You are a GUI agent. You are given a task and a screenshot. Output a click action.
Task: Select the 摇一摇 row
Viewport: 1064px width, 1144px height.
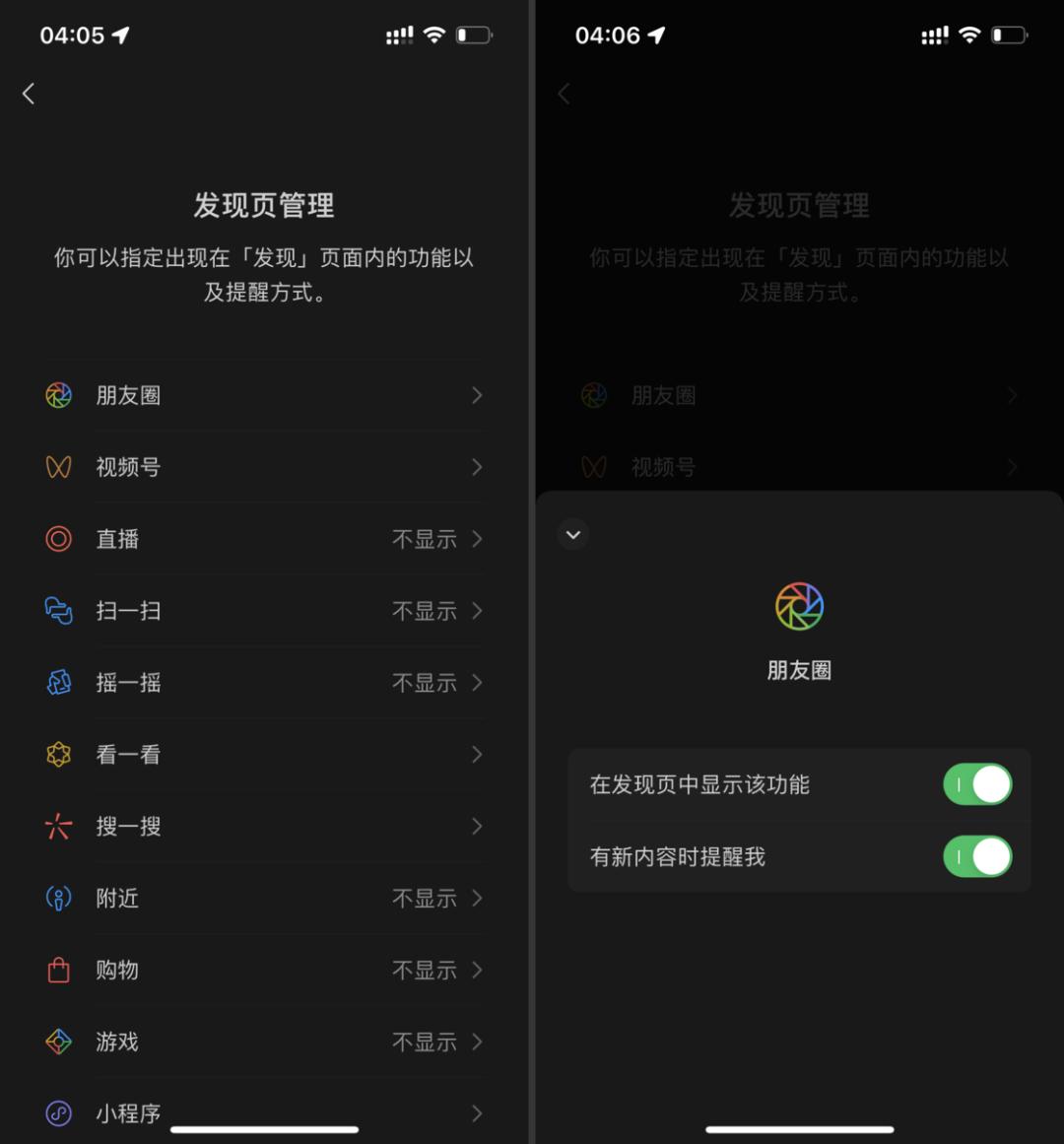[264, 683]
